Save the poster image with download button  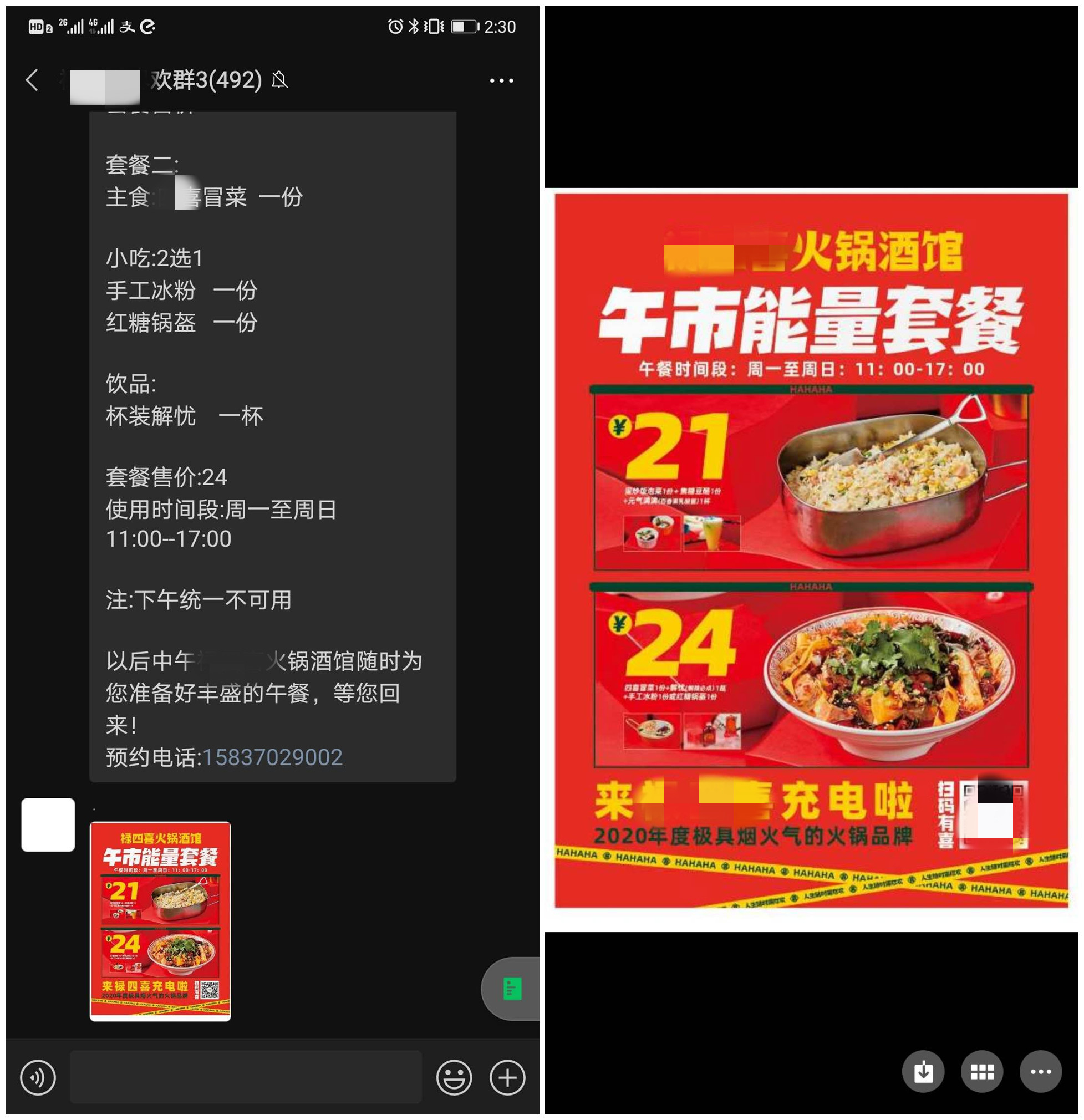pos(923,1071)
